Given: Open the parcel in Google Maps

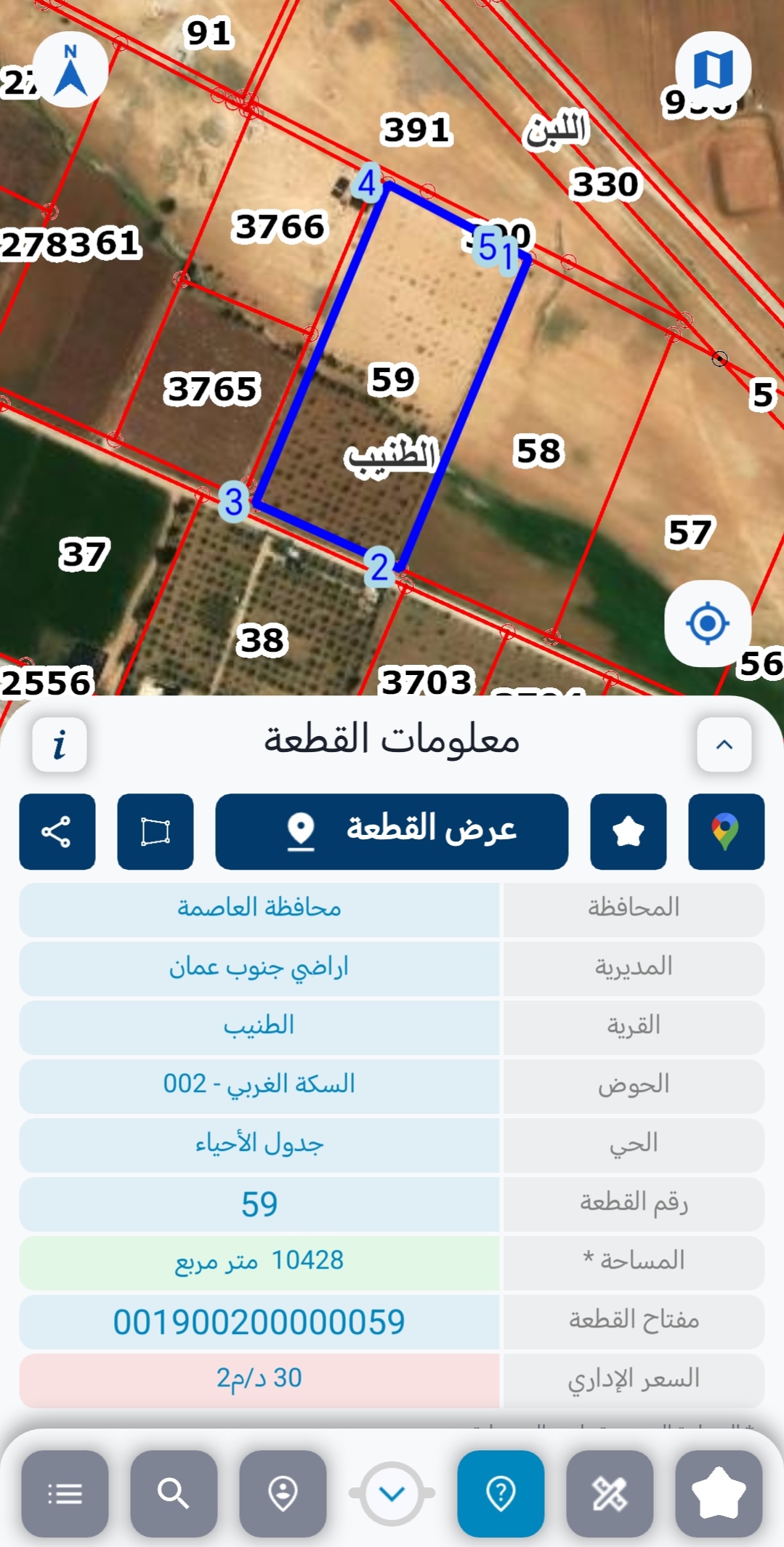Looking at the screenshot, I should pyautogui.click(x=726, y=831).
